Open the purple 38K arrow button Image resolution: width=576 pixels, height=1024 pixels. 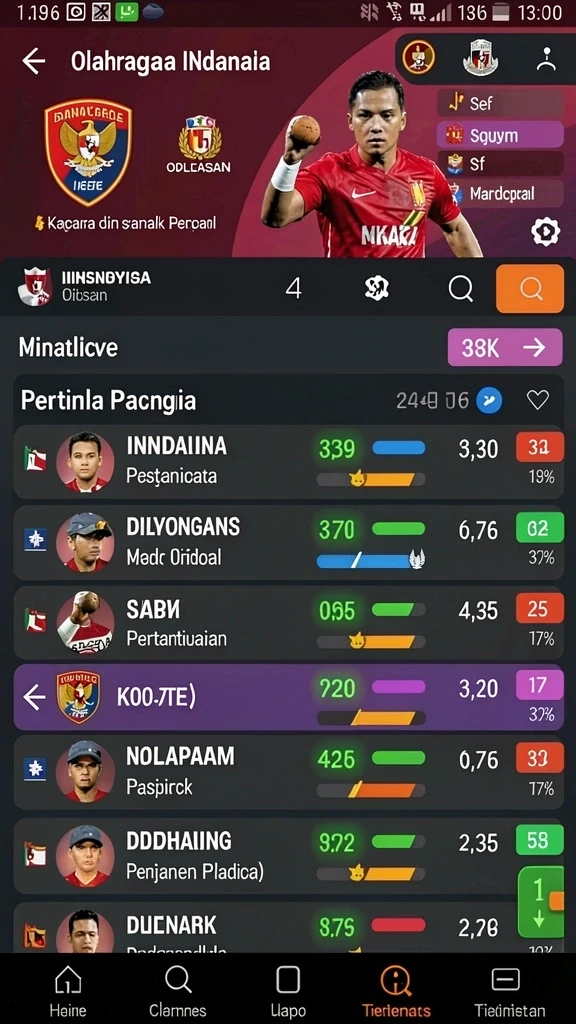tap(505, 347)
